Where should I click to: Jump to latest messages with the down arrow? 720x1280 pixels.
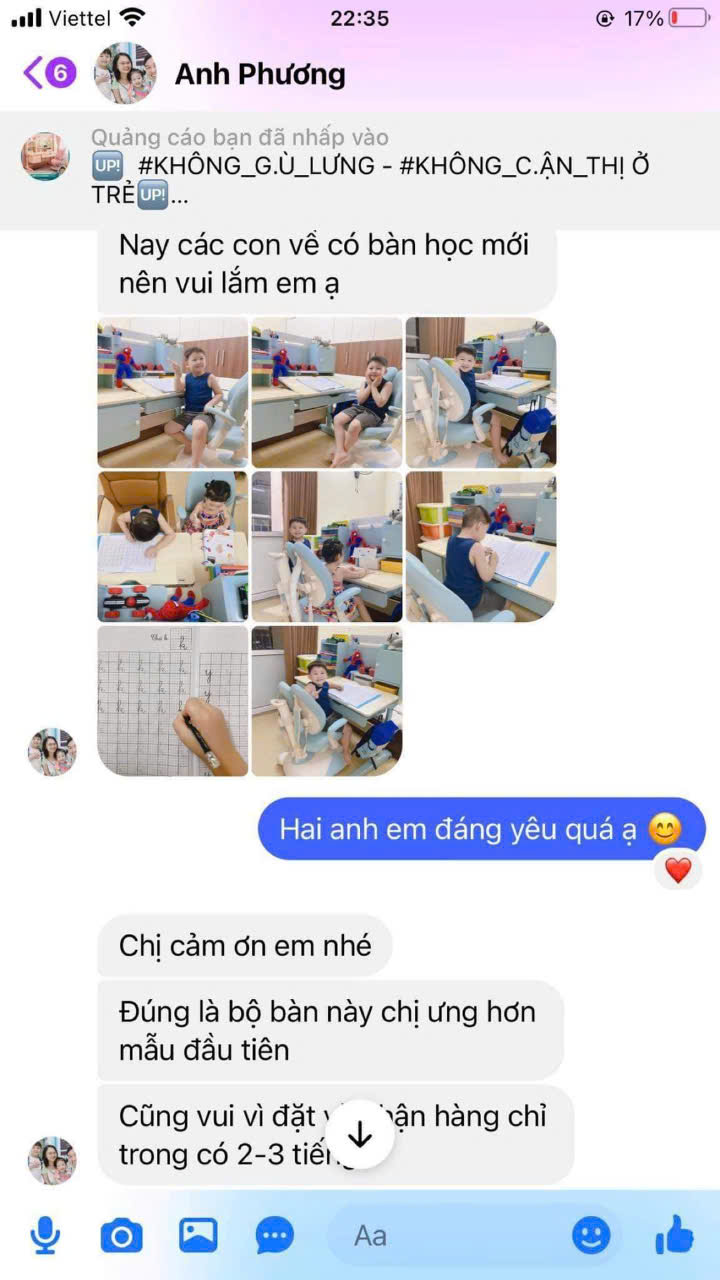click(x=359, y=1134)
